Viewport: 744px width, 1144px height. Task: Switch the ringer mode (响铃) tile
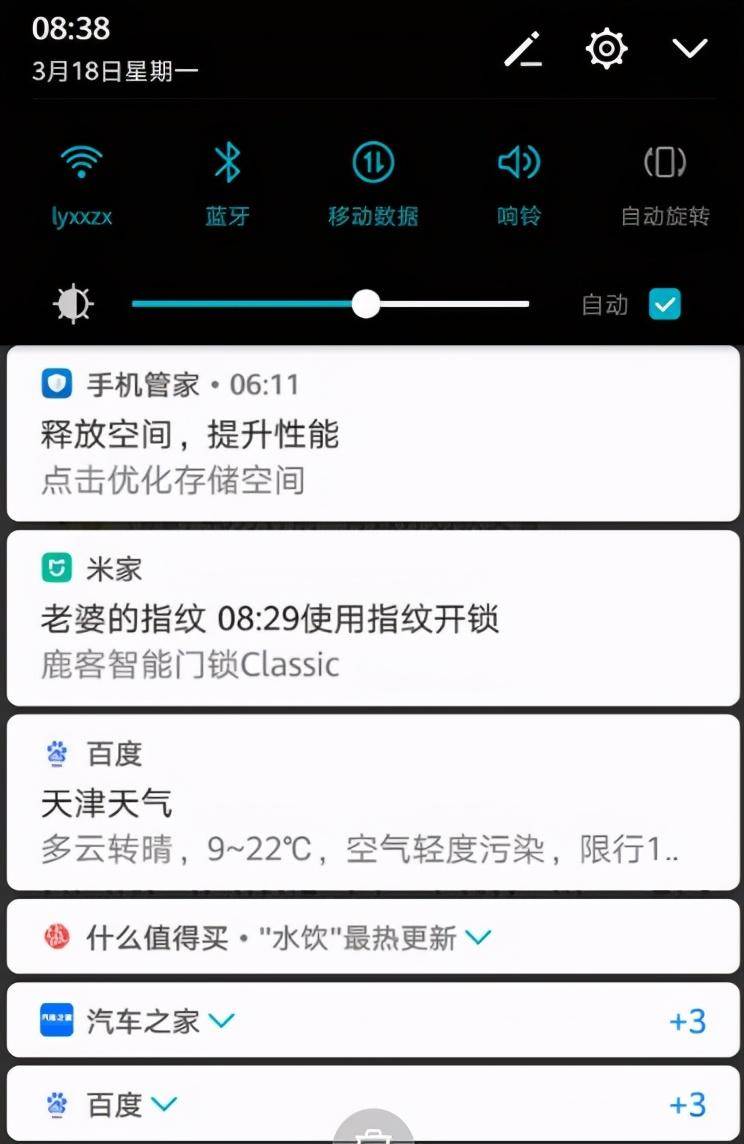click(519, 163)
